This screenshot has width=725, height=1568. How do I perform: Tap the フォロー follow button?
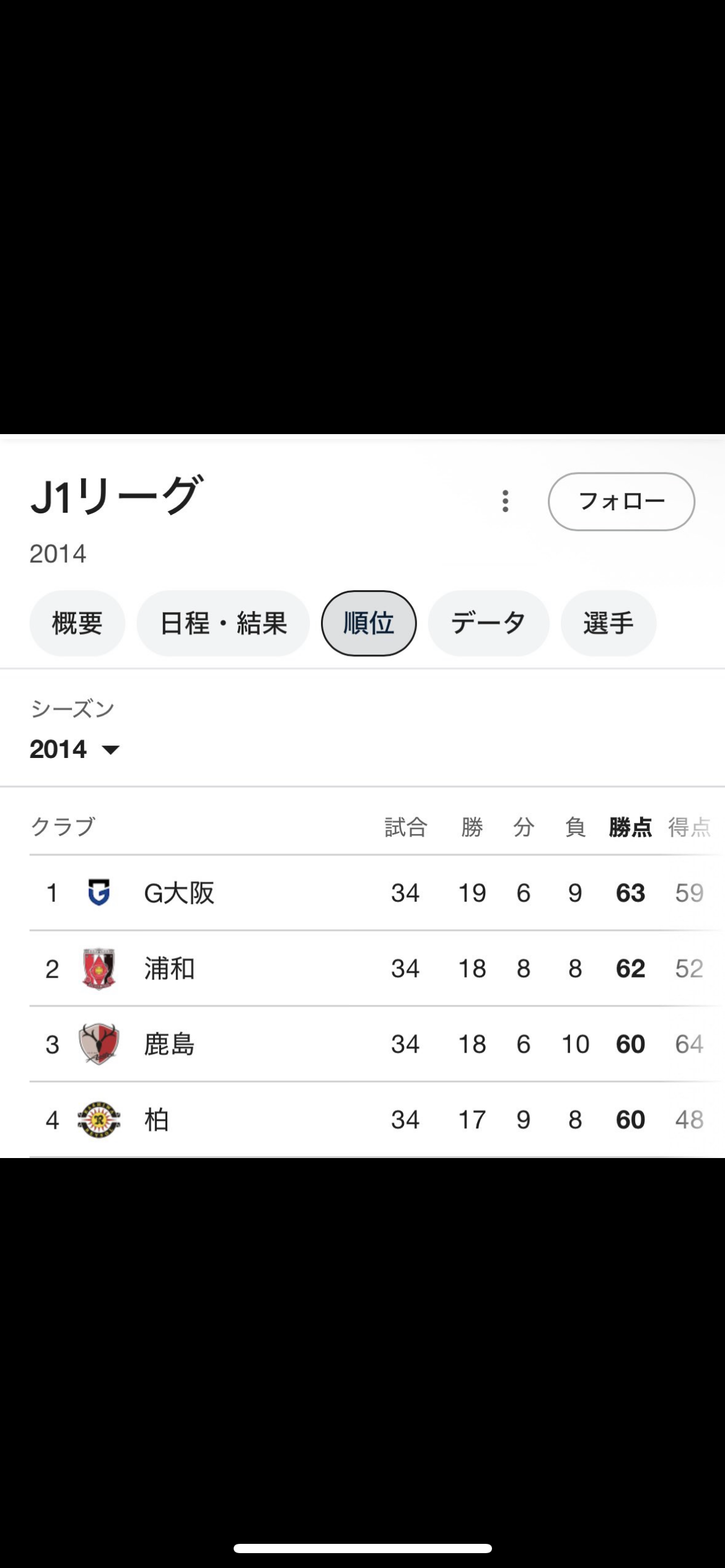point(622,502)
